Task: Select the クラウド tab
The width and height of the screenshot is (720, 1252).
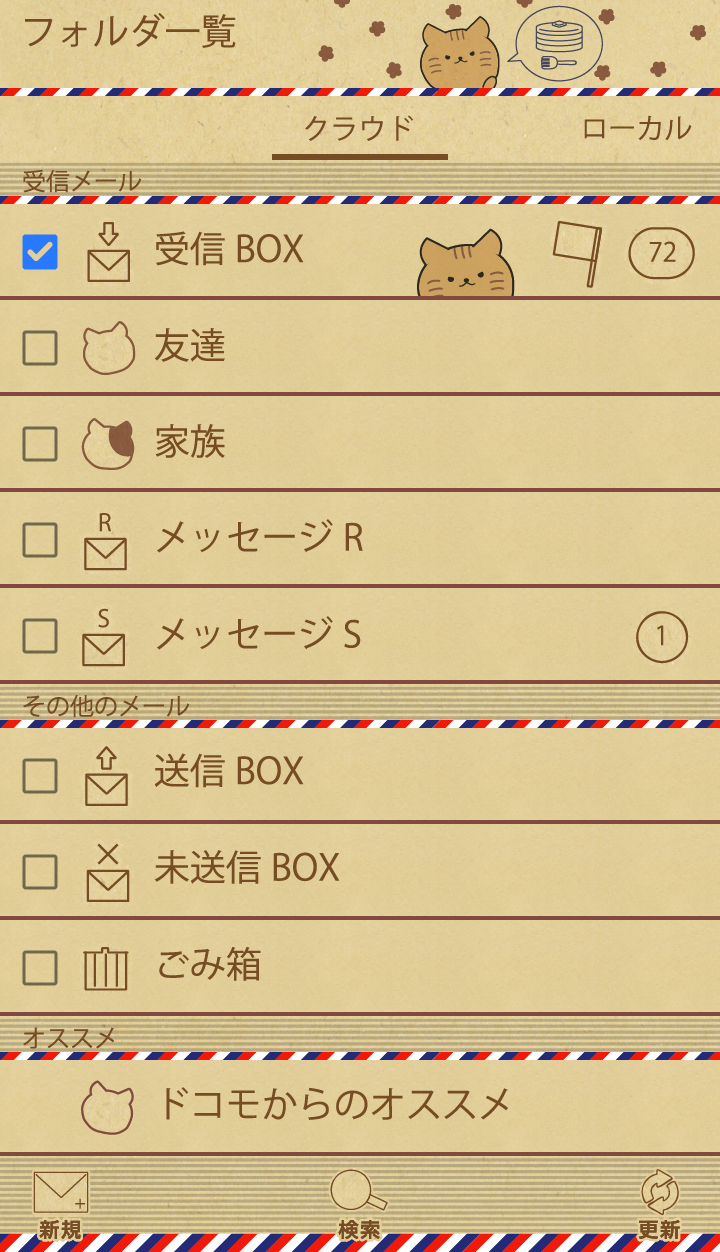Action: (x=359, y=128)
